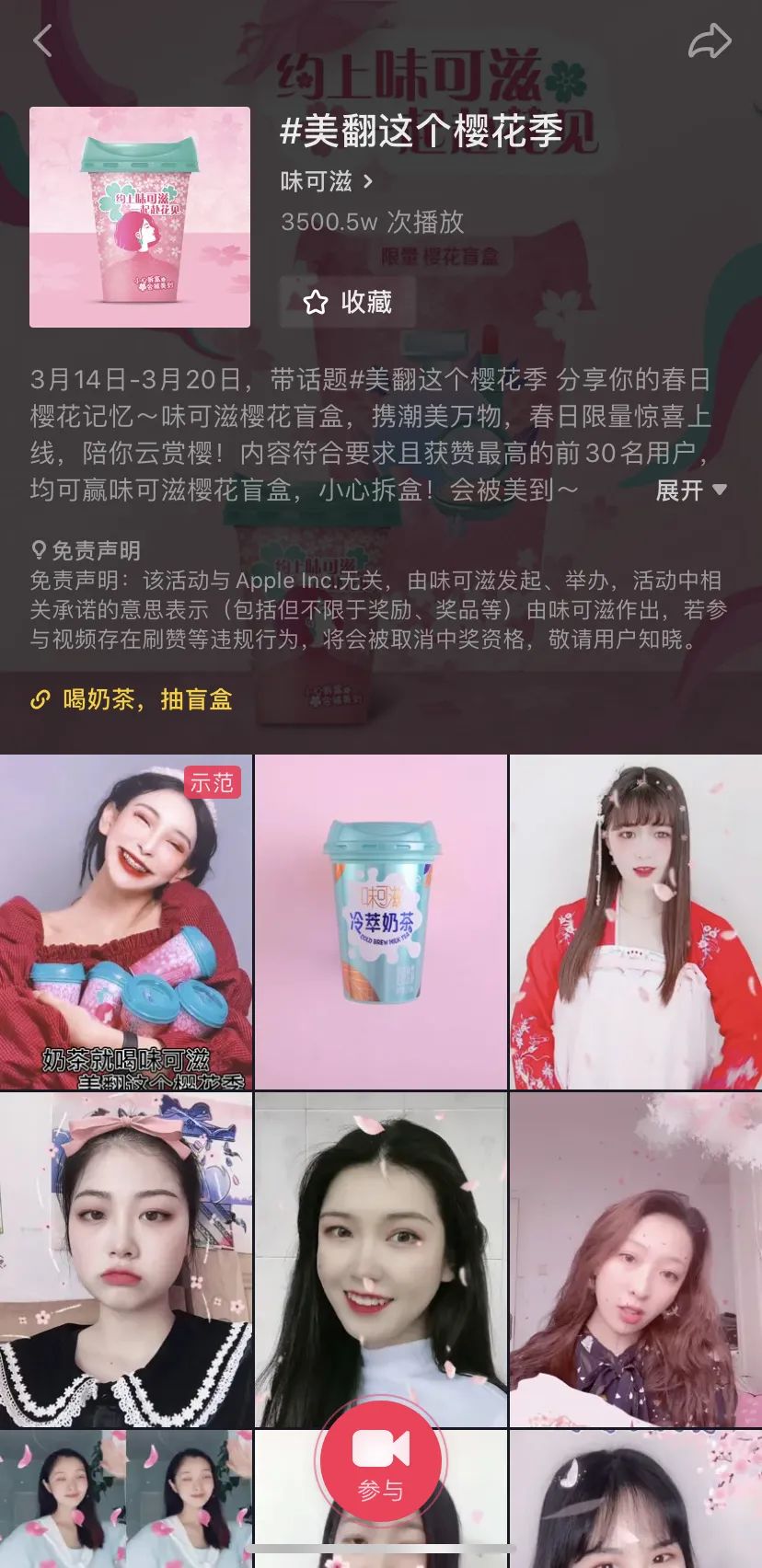Open the 示范 demo video thumbnail
Image resolution: width=762 pixels, height=1568 pixels.
[x=126, y=922]
